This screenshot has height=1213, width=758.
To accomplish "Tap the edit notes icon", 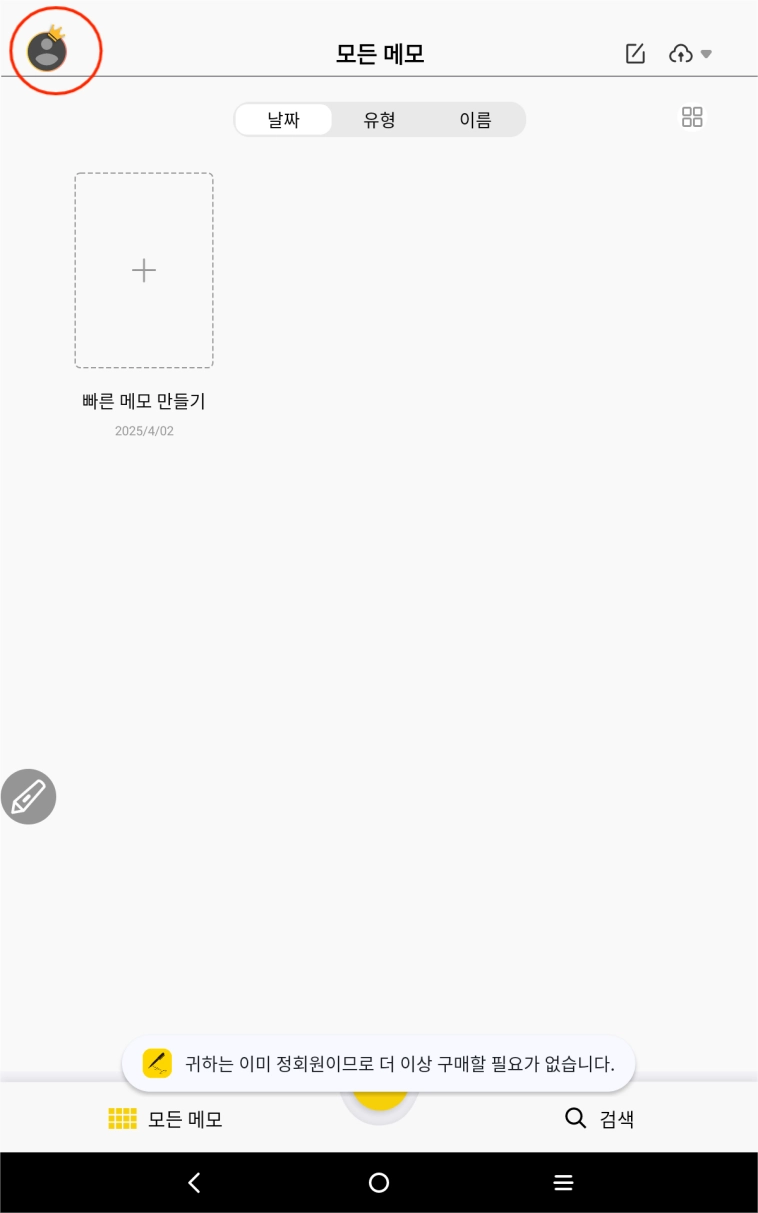I will 635,54.
